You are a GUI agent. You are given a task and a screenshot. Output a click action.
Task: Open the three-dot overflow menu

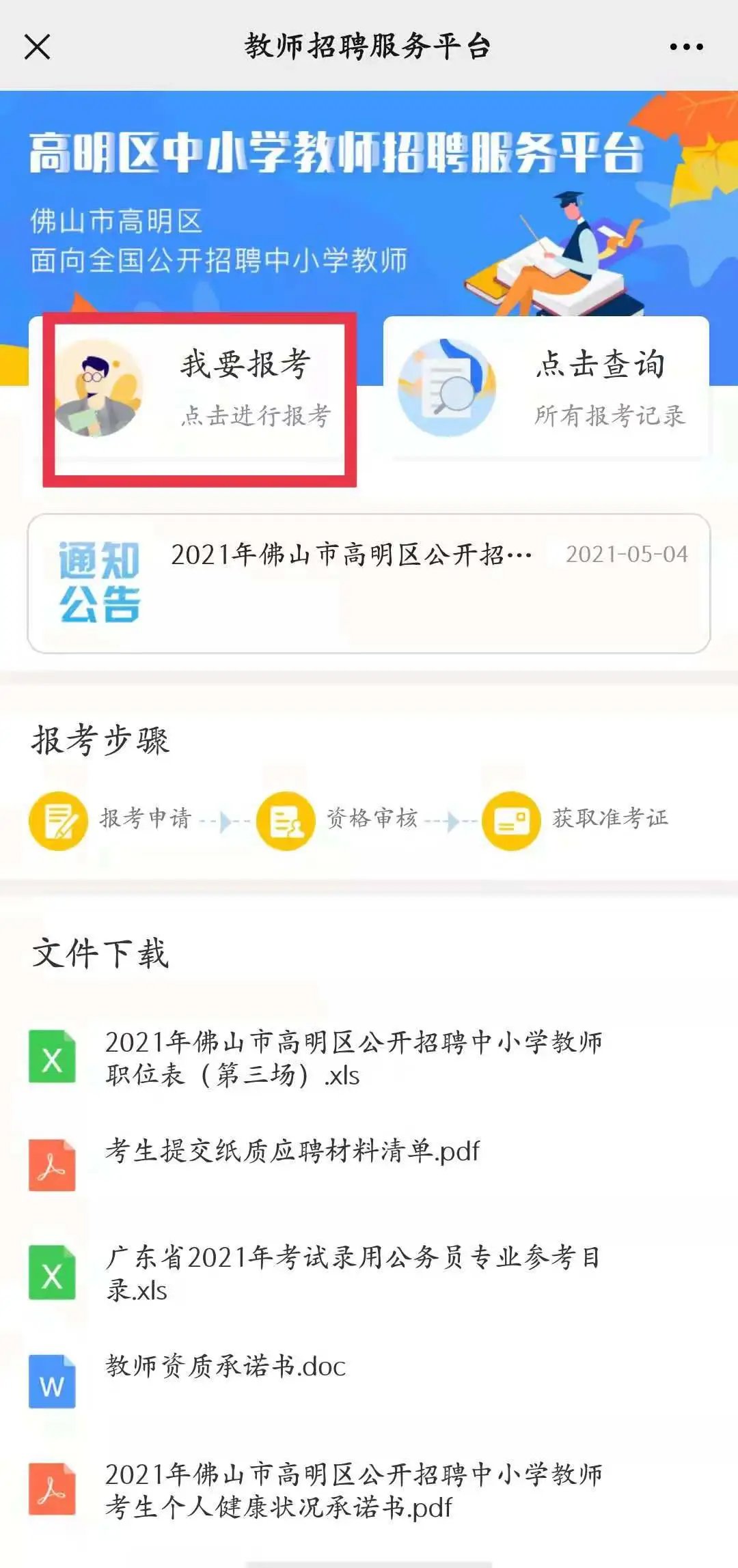pyautogui.click(x=686, y=47)
